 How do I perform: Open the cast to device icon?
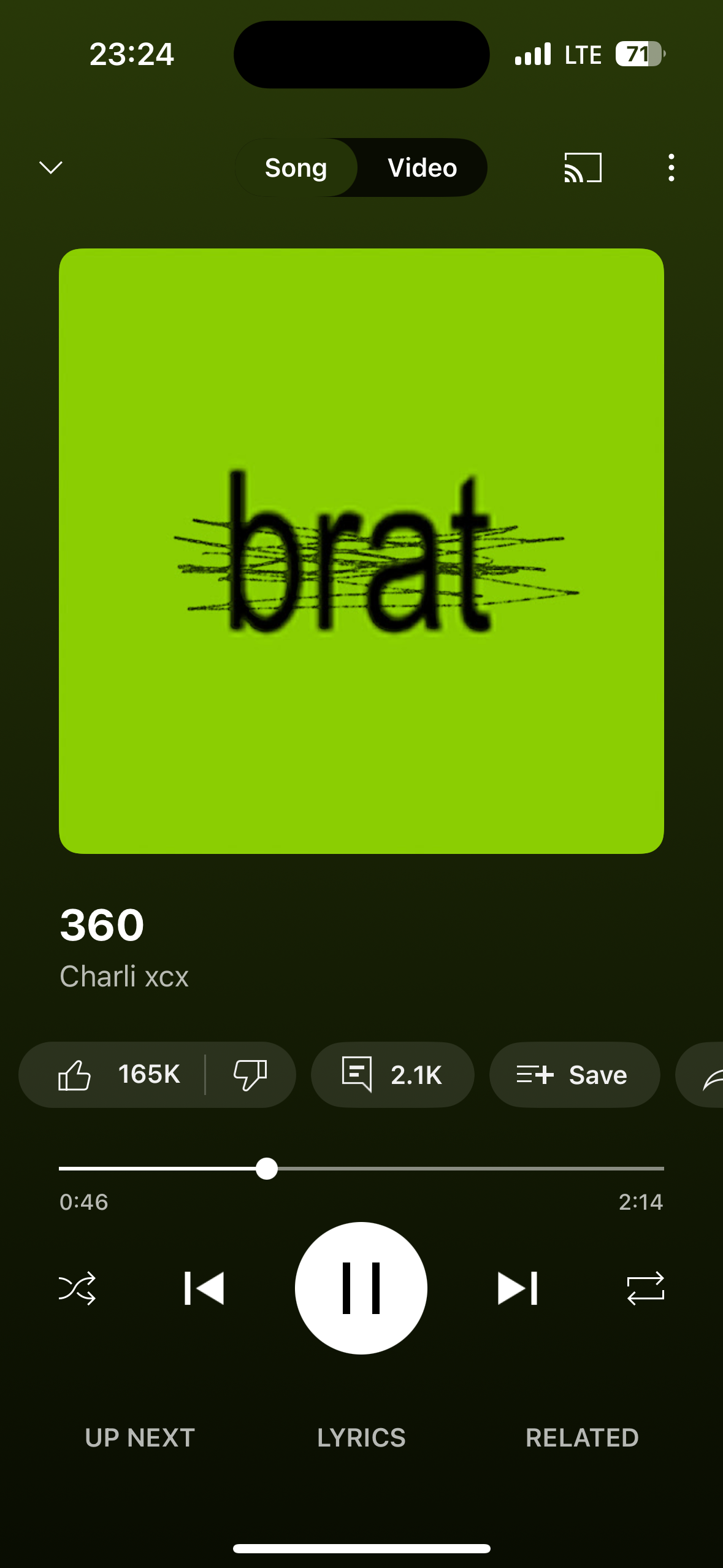pyautogui.click(x=583, y=167)
